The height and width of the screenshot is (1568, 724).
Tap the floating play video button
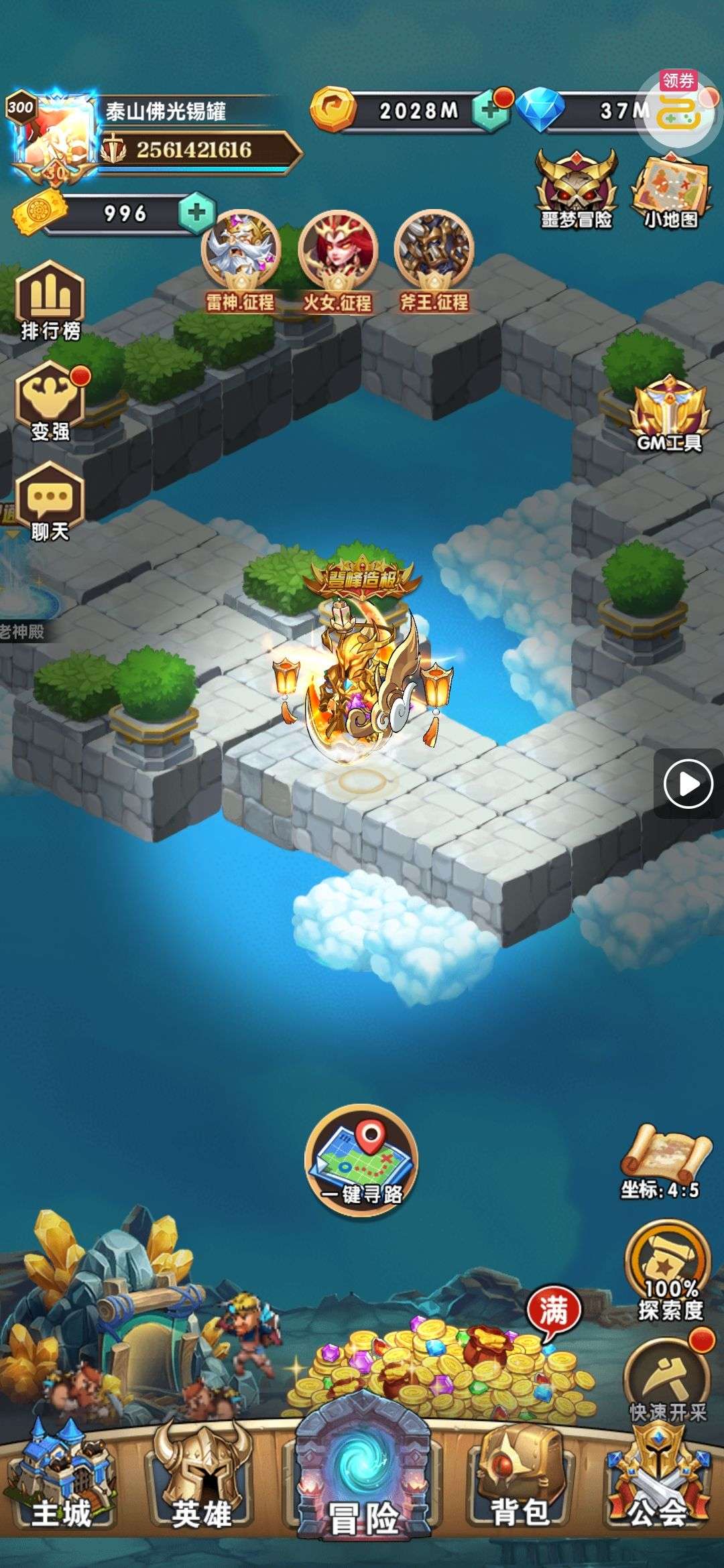click(x=688, y=783)
